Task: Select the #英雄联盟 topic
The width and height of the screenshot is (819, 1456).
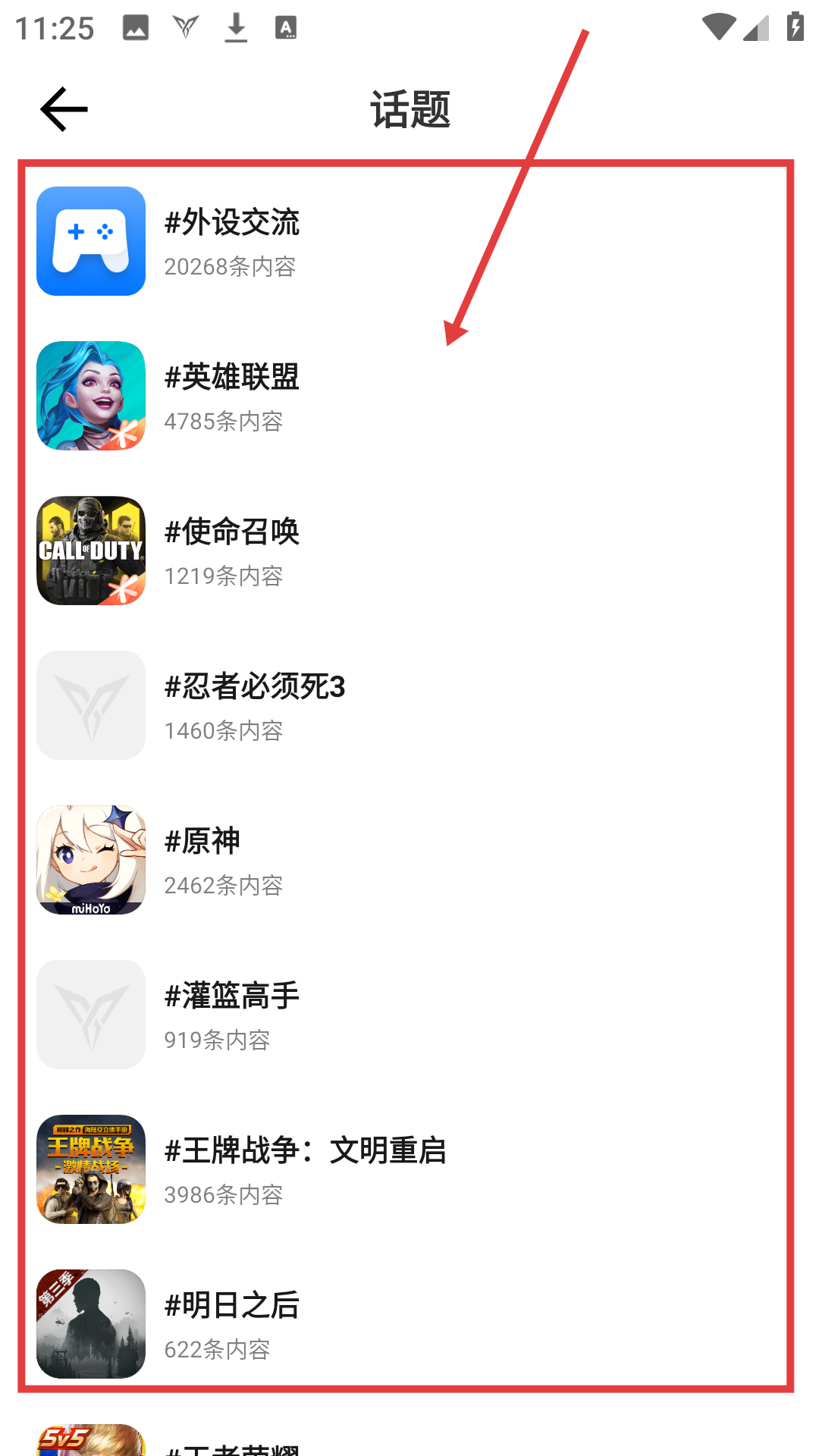Action: (231, 396)
